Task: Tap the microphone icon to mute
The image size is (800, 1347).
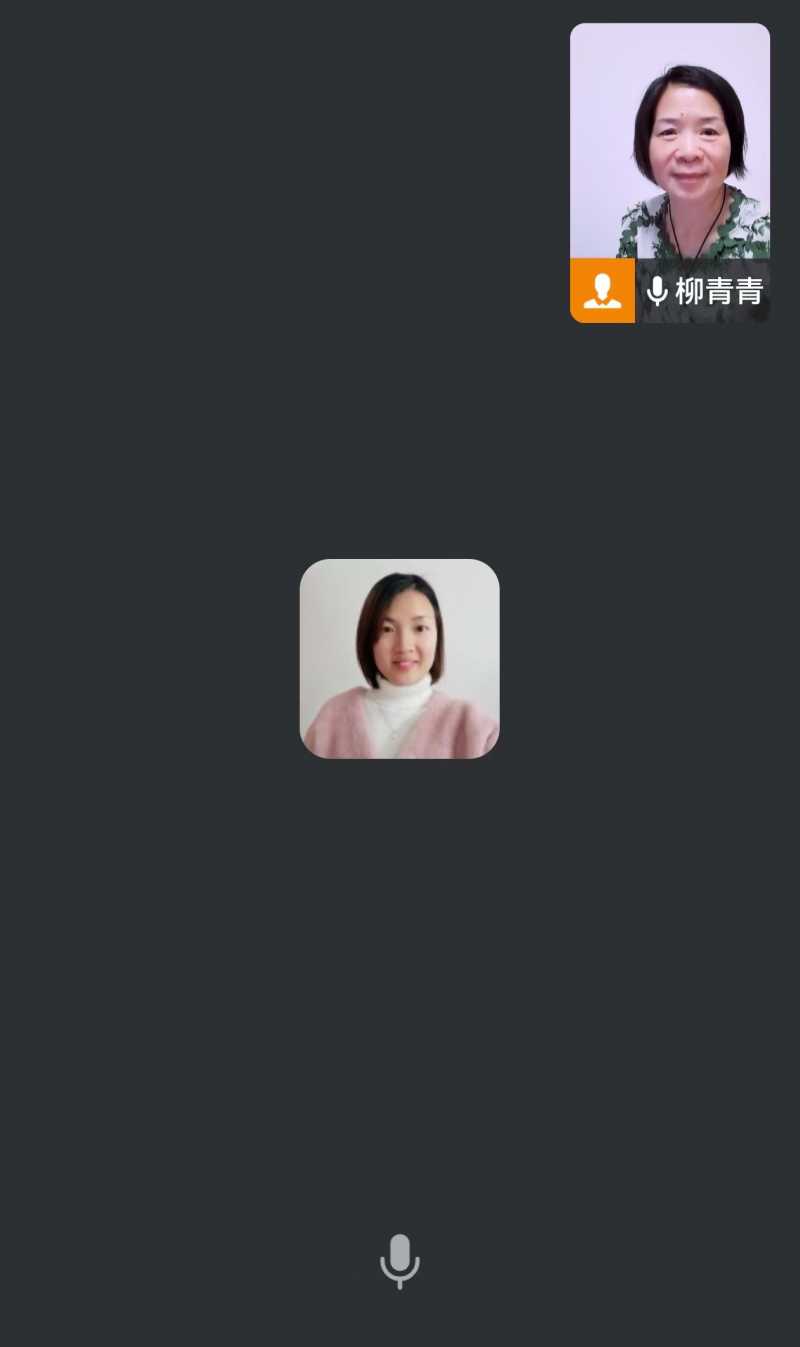Action: [x=400, y=1260]
